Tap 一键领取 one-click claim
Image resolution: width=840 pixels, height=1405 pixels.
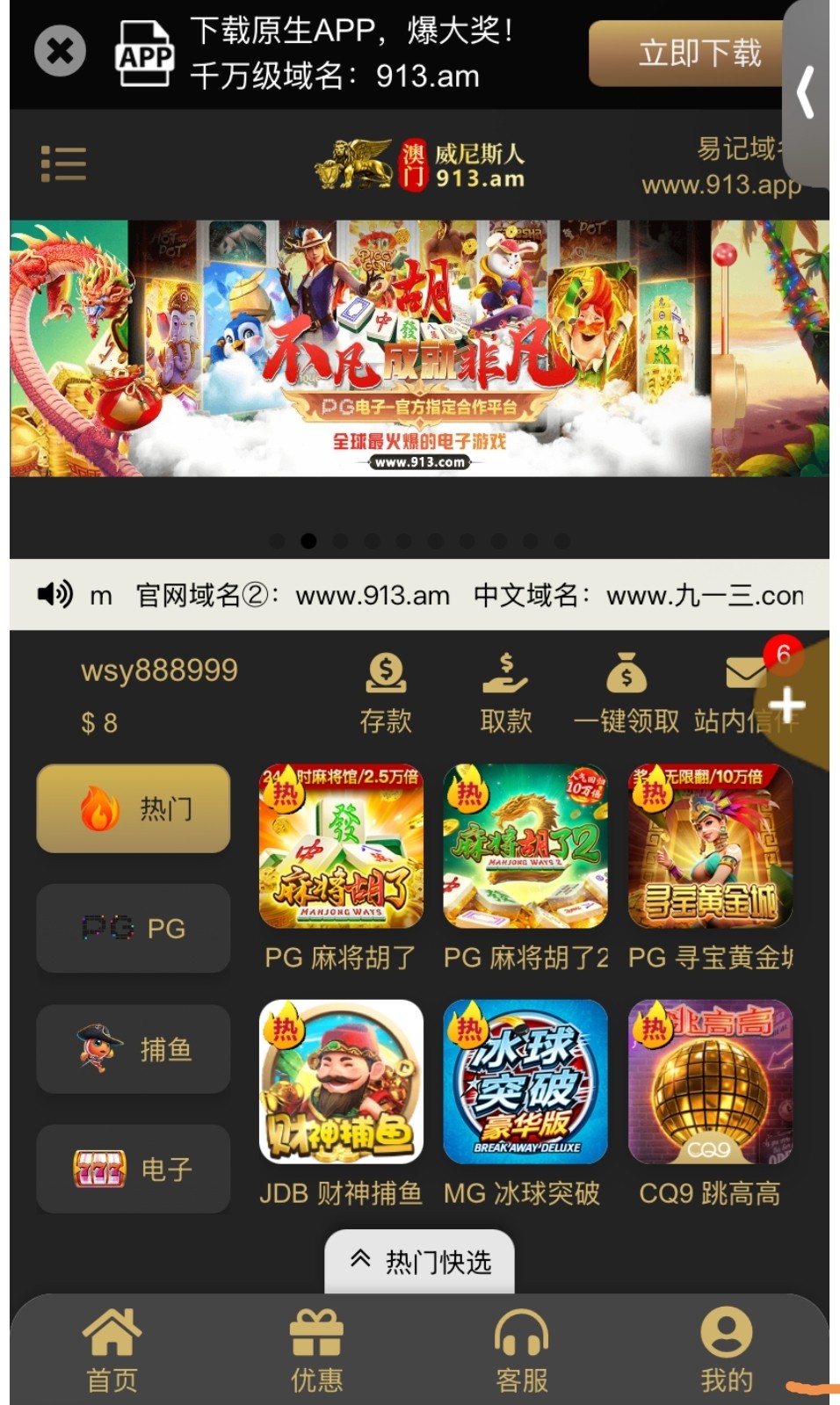[x=626, y=692]
